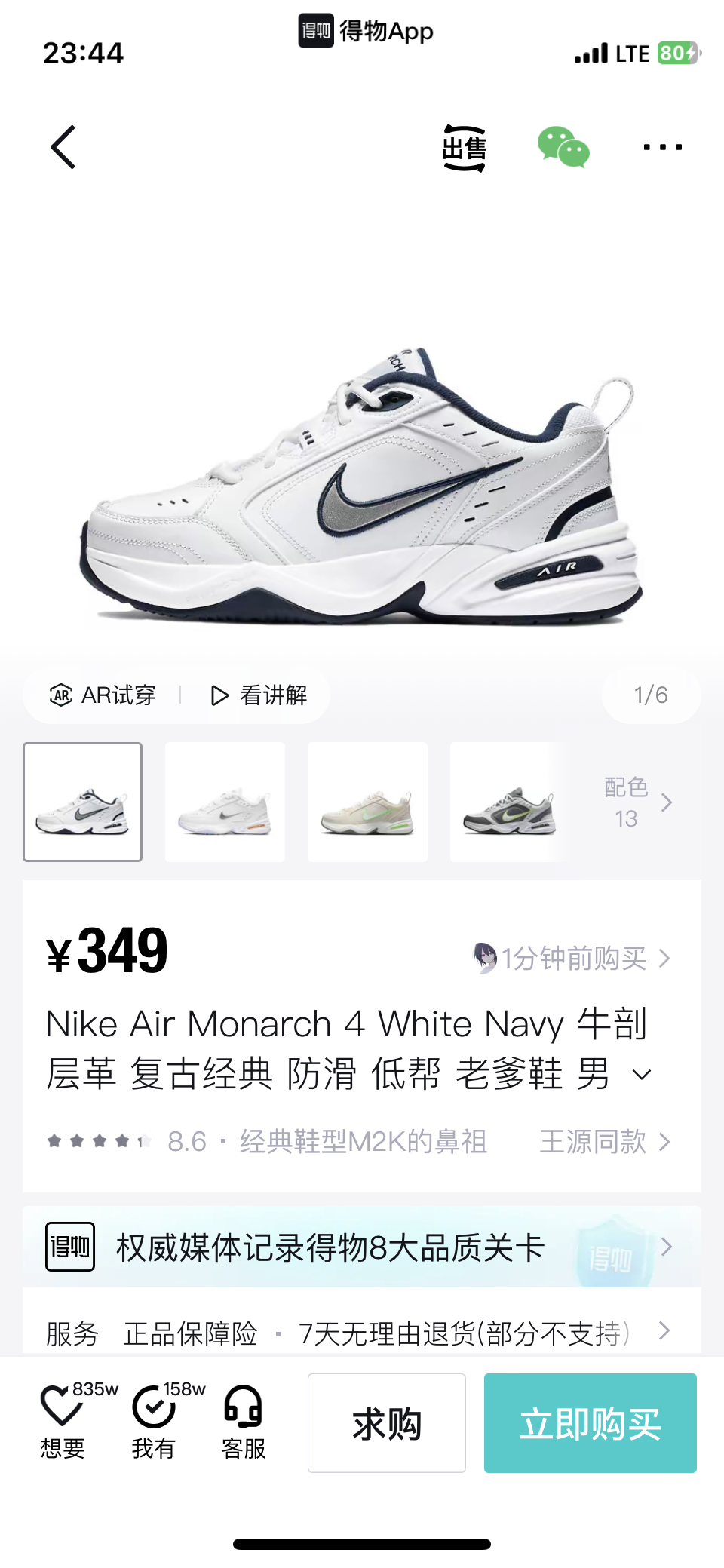Expand the full product title
Image resolution: width=724 pixels, height=1568 pixels.
pyautogui.click(x=642, y=1075)
